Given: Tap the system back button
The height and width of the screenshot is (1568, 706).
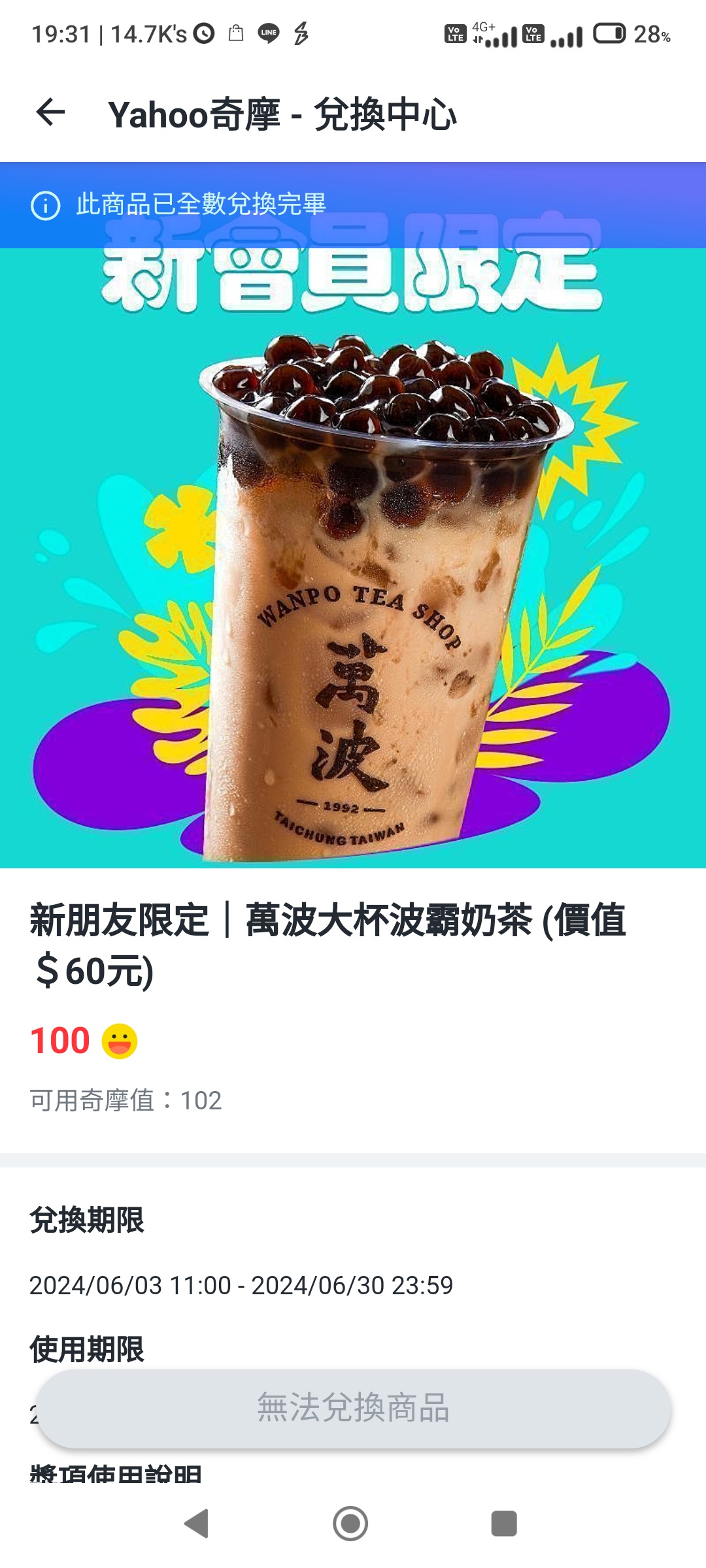Looking at the screenshot, I should click(197, 1524).
